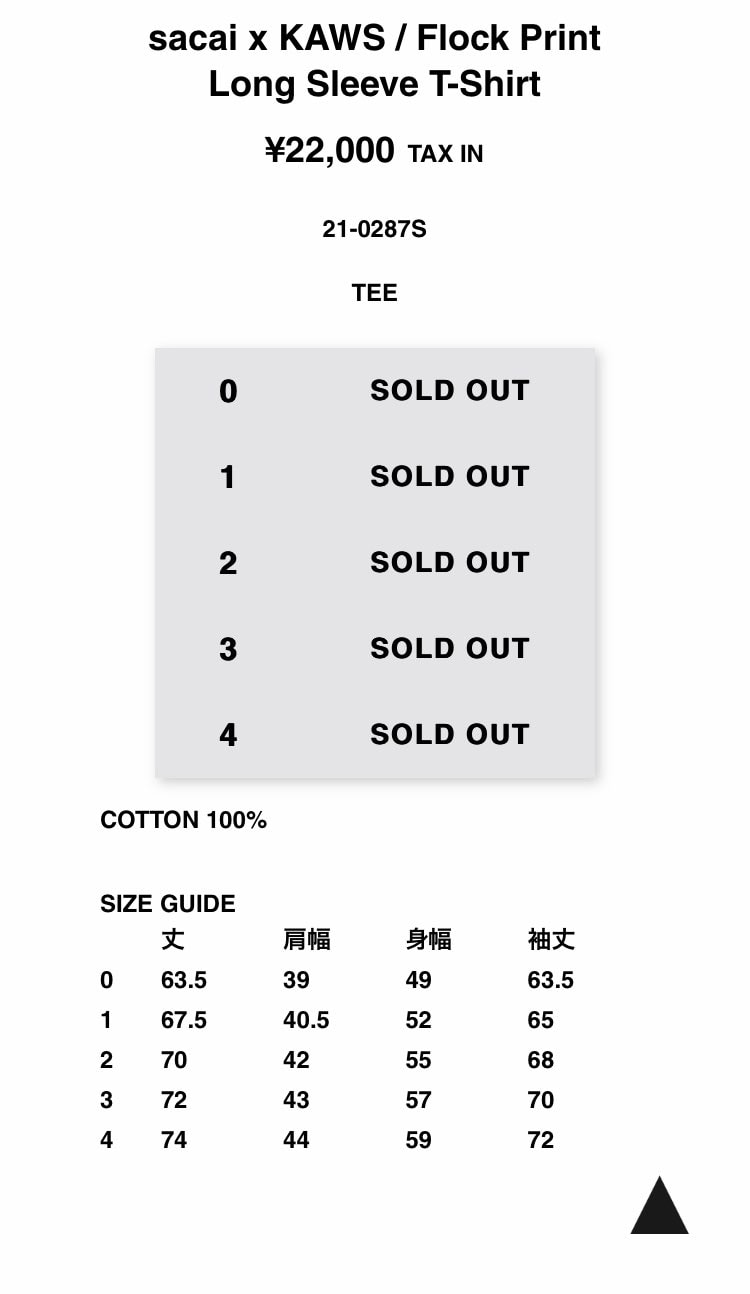Image resolution: width=750 pixels, height=1294 pixels.
Task: Select size 0 in the size list
Action: (375, 391)
